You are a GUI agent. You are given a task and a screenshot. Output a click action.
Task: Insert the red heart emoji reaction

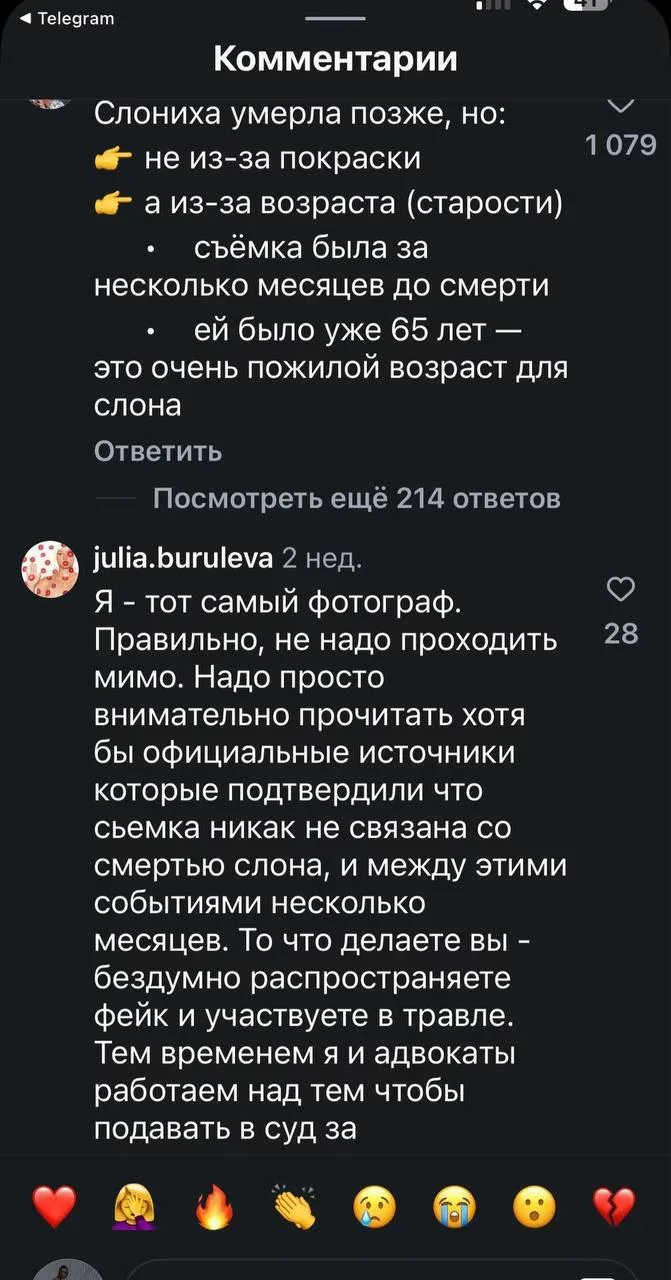[53, 1209]
